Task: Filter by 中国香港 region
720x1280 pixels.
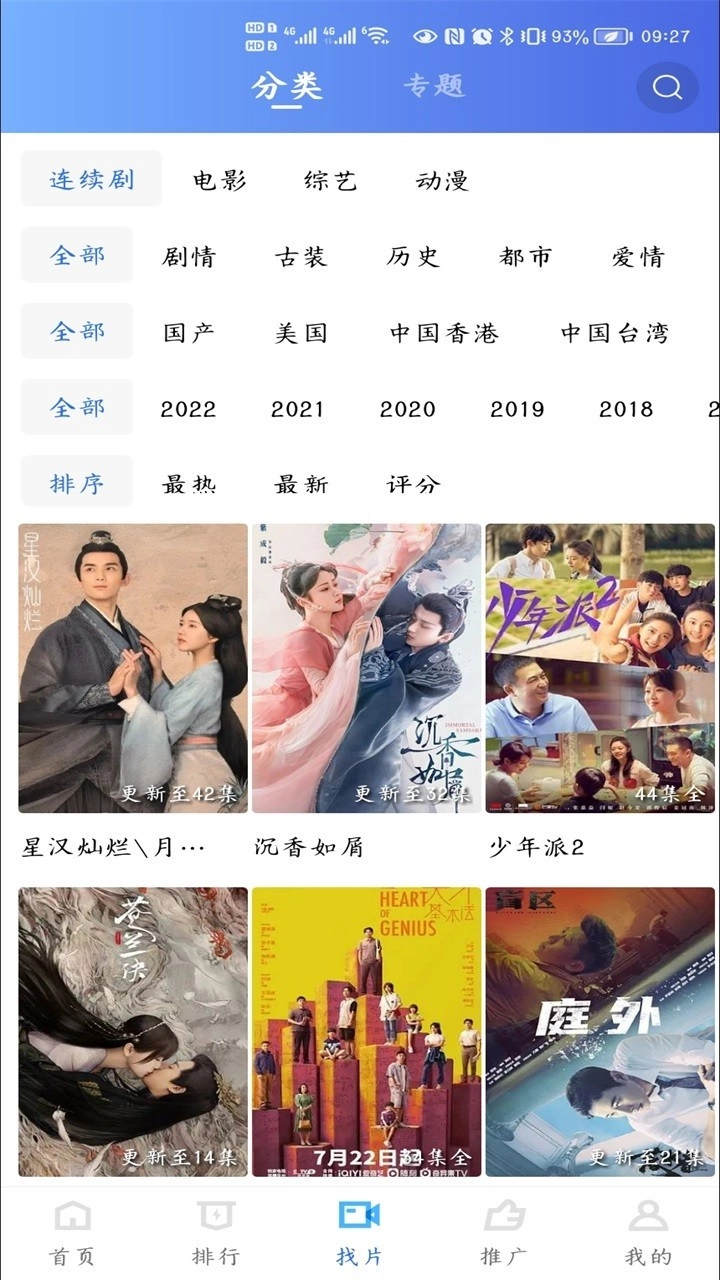Action: (444, 332)
